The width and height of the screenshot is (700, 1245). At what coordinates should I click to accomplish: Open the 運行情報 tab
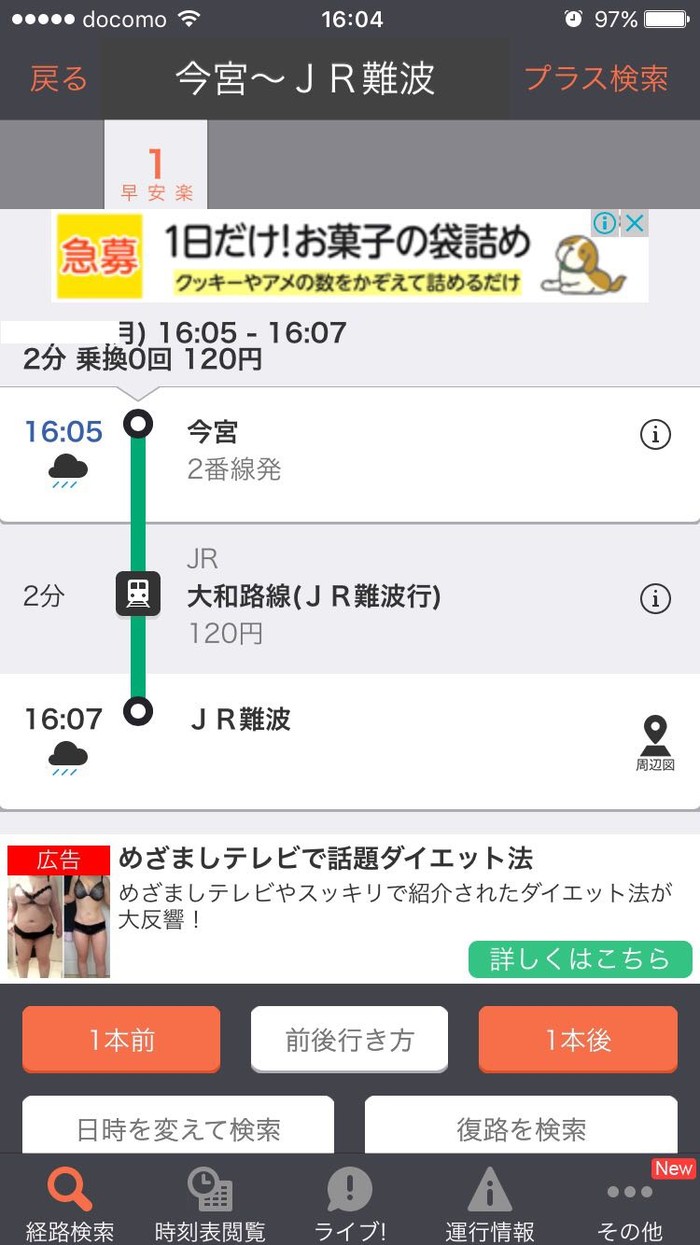[490, 1203]
